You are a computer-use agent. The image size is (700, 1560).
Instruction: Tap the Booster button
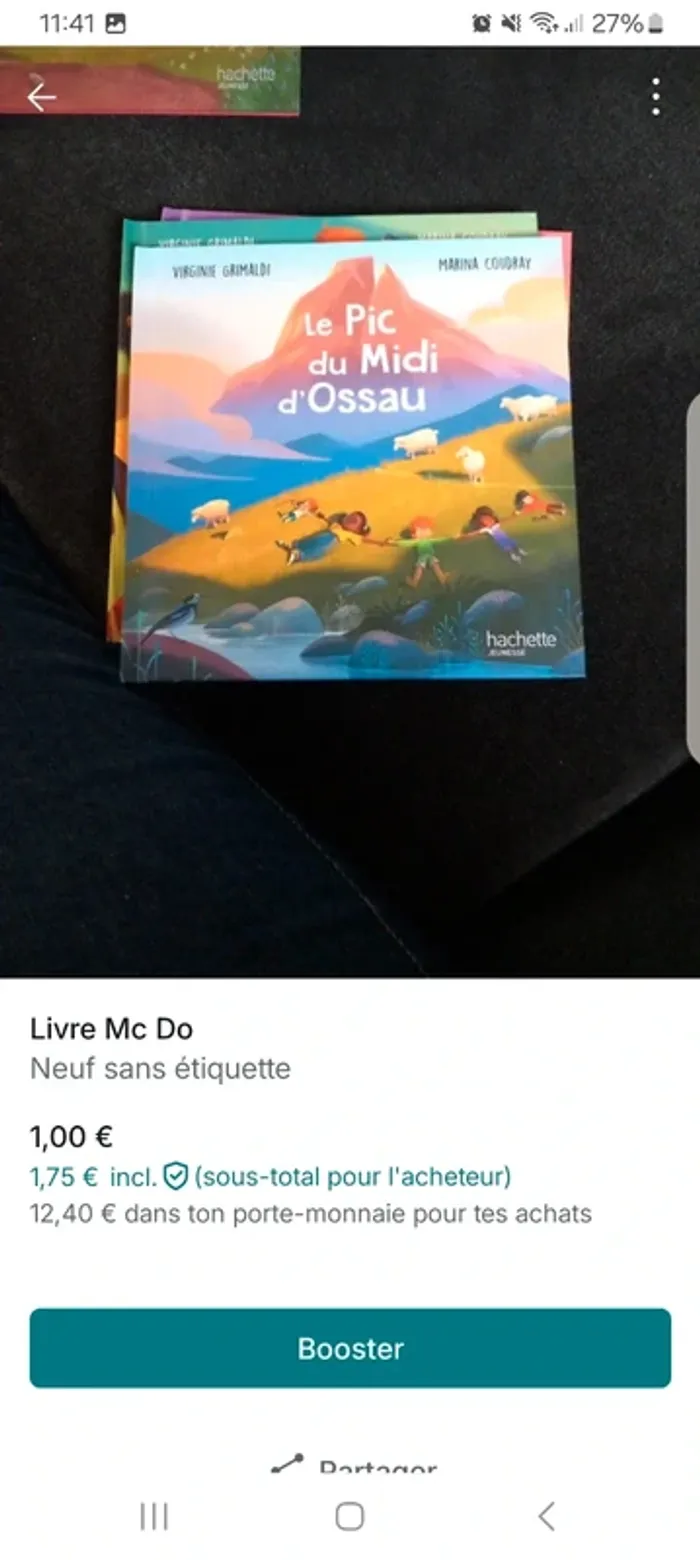(x=350, y=1348)
